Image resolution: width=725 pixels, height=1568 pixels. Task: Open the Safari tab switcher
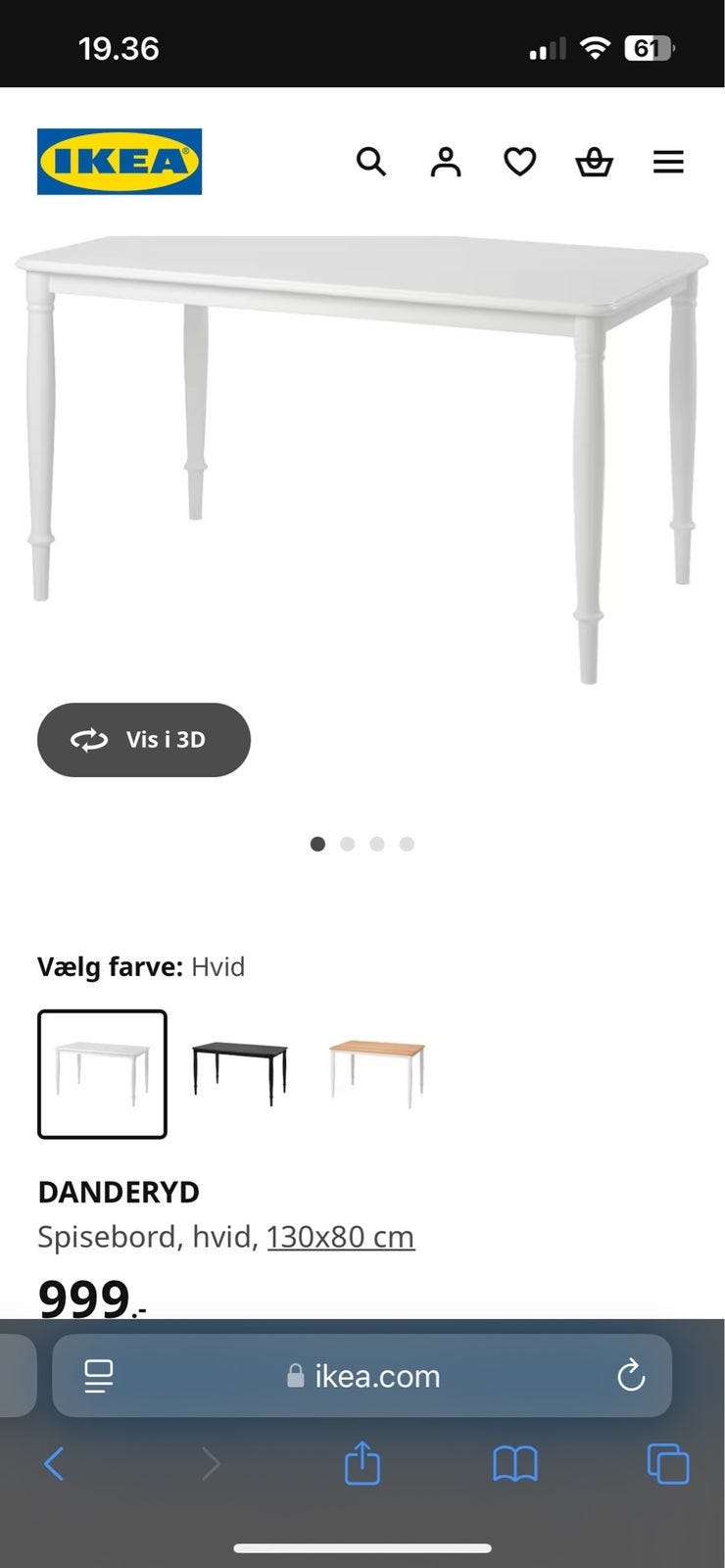(x=670, y=1465)
